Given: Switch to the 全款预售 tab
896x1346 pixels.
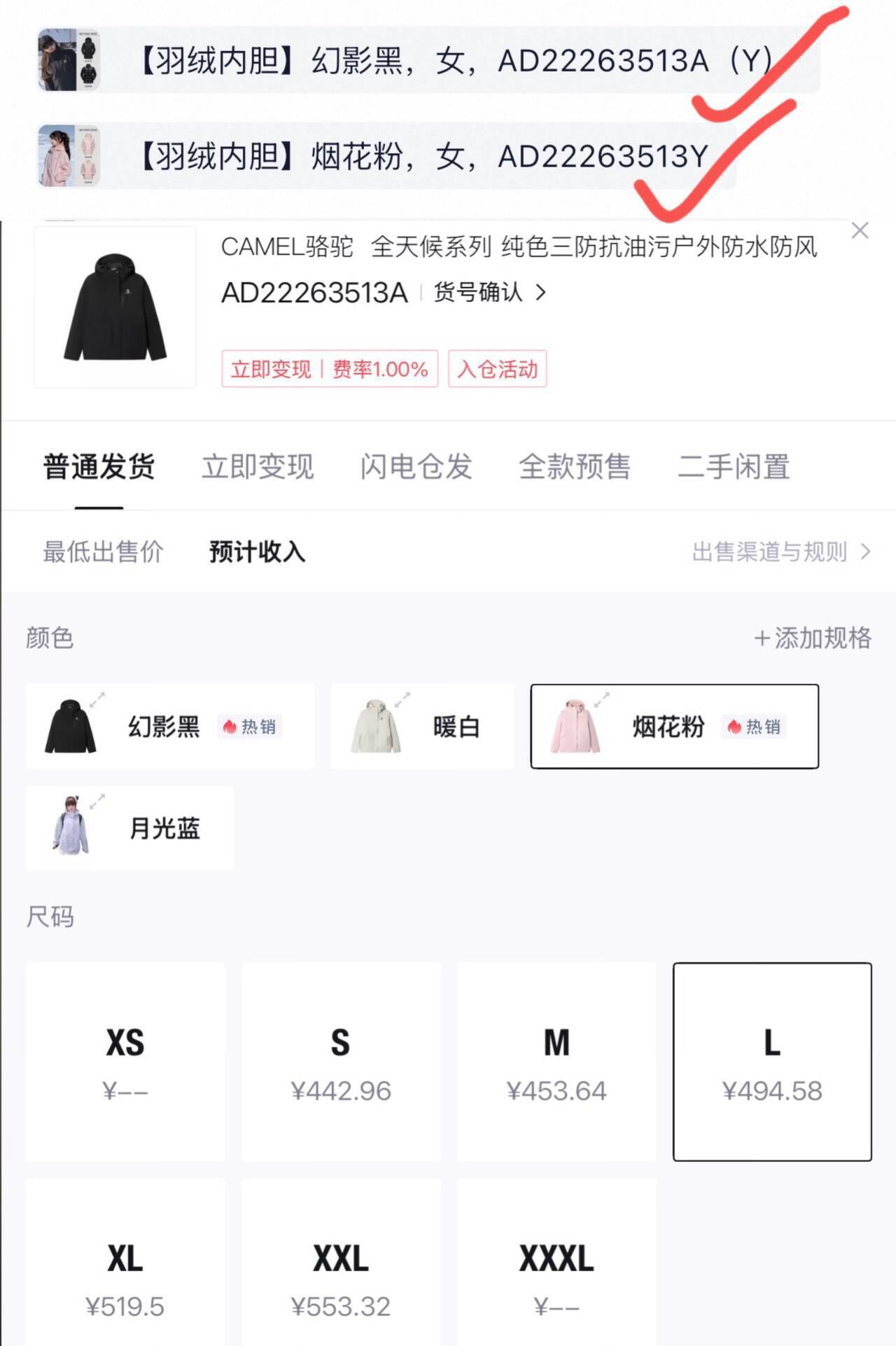Looking at the screenshot, I should [x=575, y=467].
